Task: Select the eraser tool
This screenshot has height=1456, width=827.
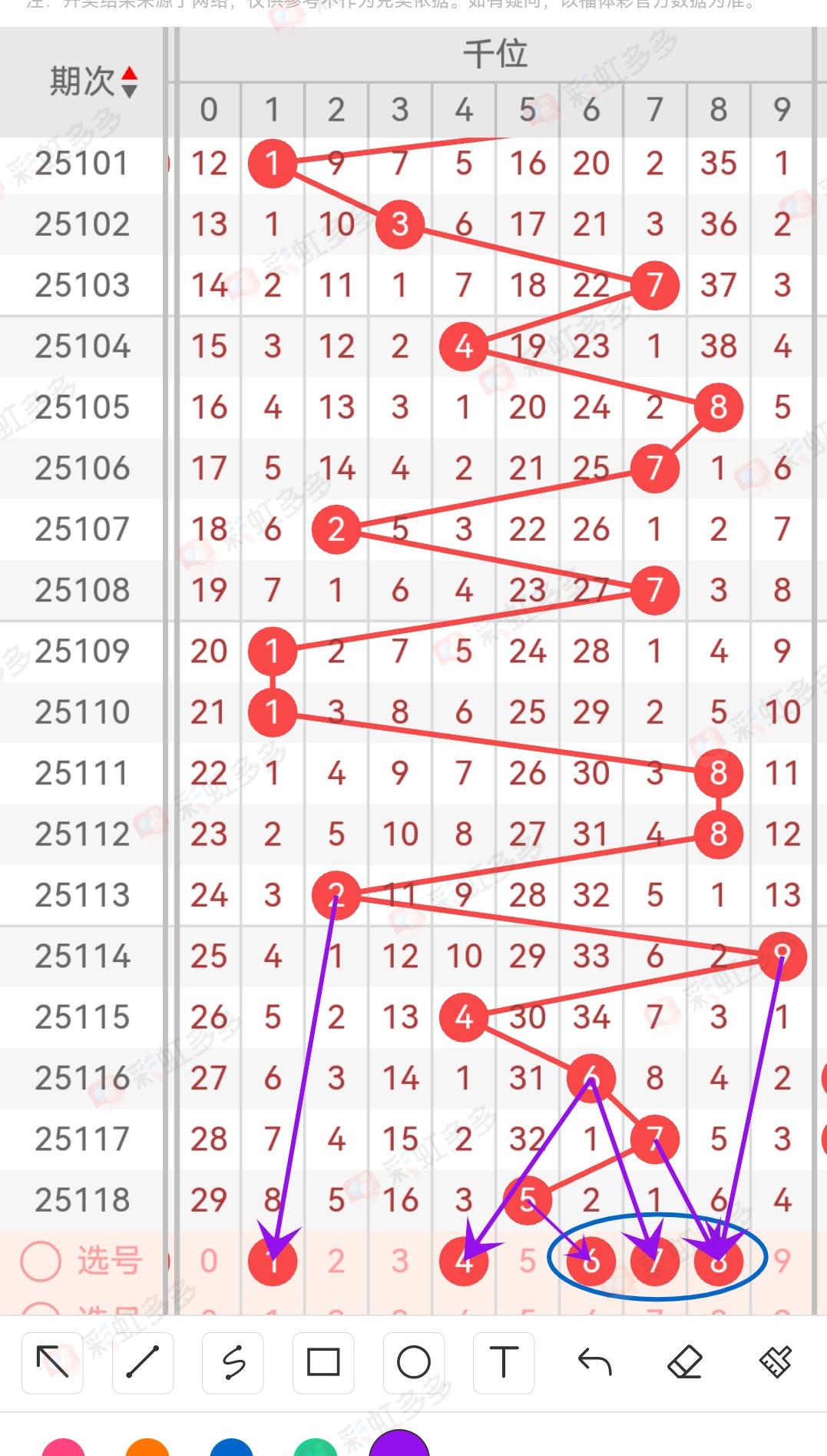Action: point(685,1363)
